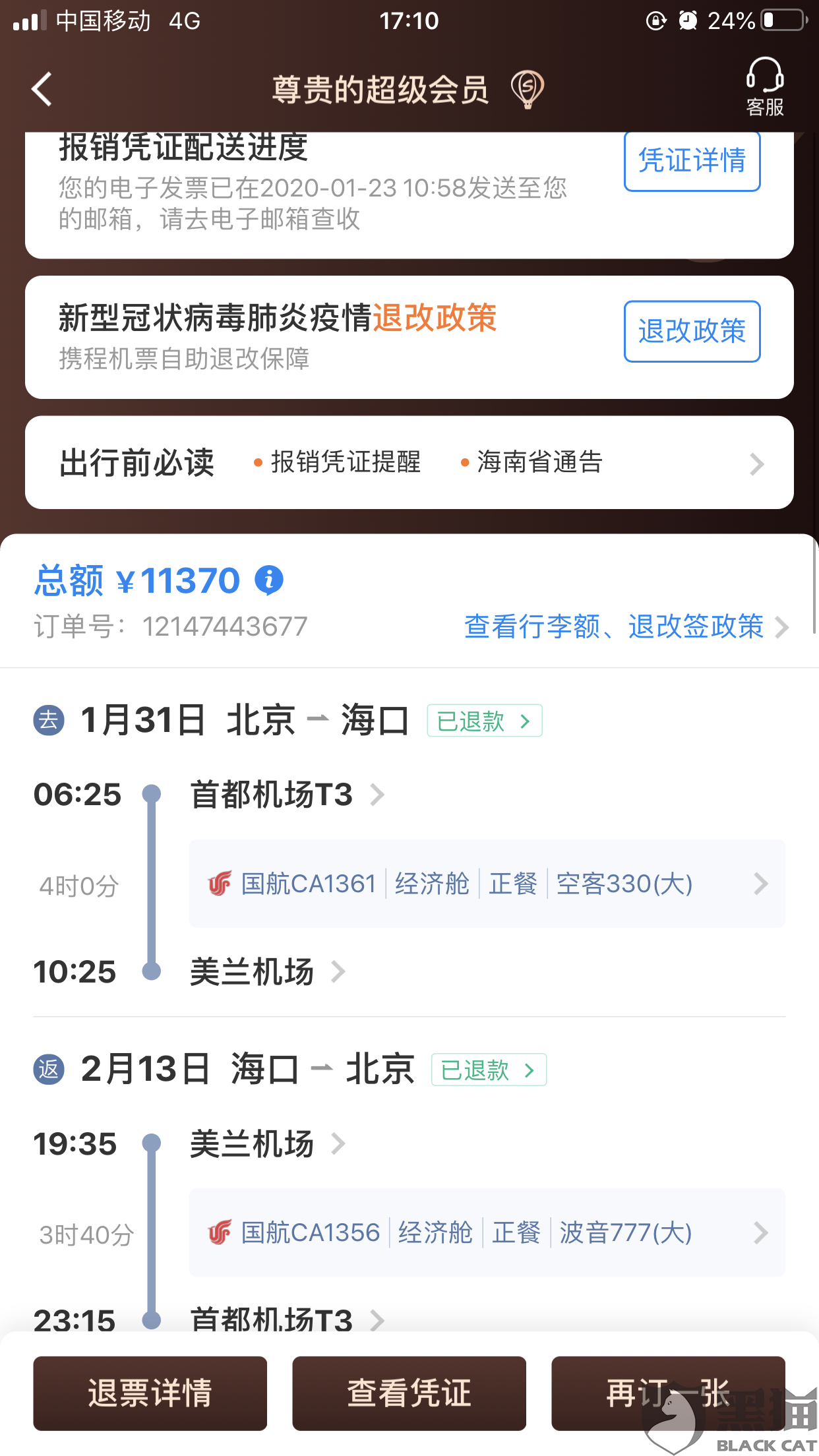Open 首都机场T3 departure airport at 06:25
The image size is (819, 1456).
pyautogui.click(x=288, y=794)
